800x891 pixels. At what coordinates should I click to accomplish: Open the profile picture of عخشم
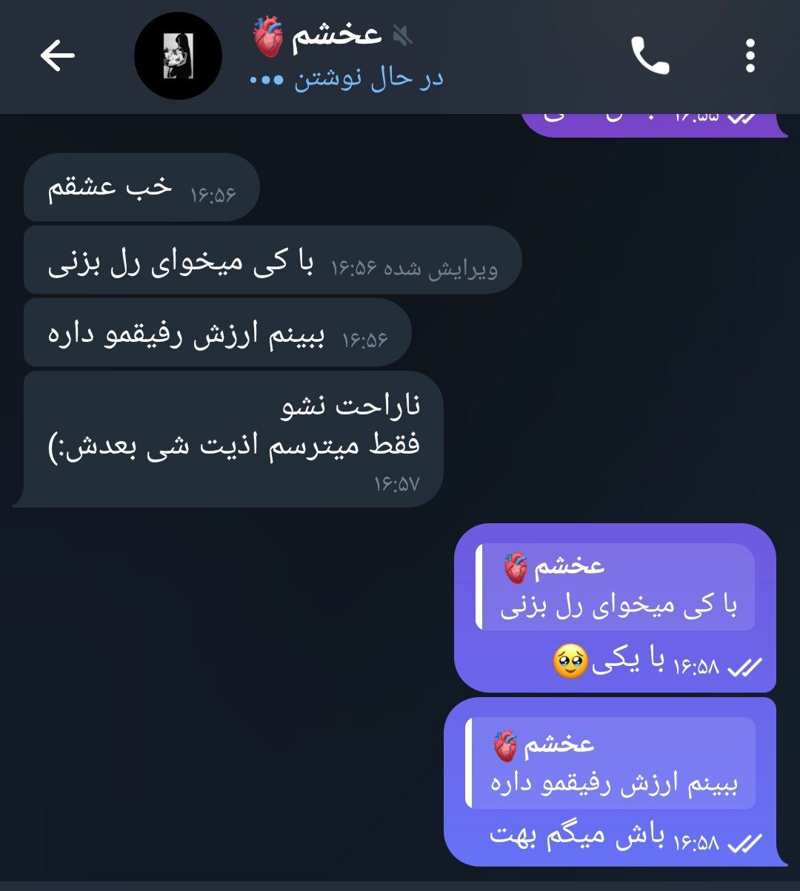tap(178, 56)
